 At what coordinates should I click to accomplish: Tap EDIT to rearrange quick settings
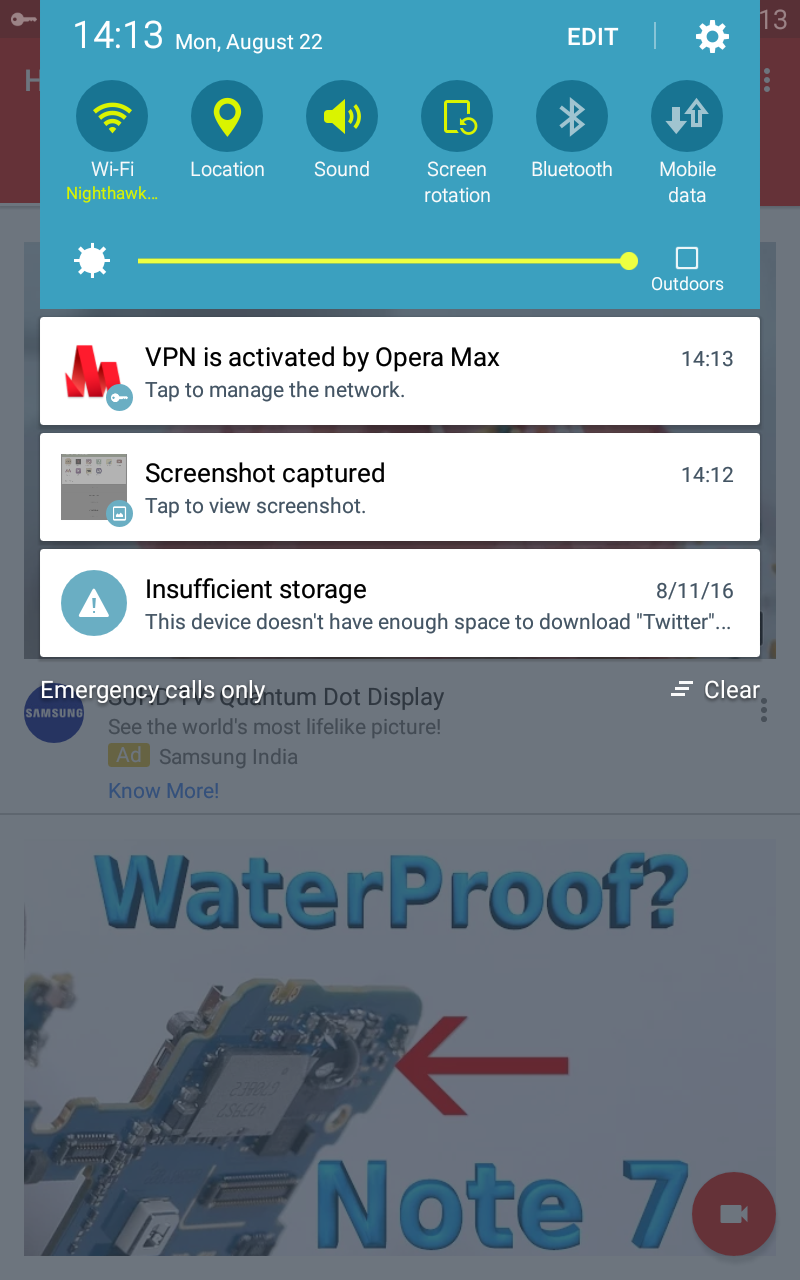click(x=593, y=37)
